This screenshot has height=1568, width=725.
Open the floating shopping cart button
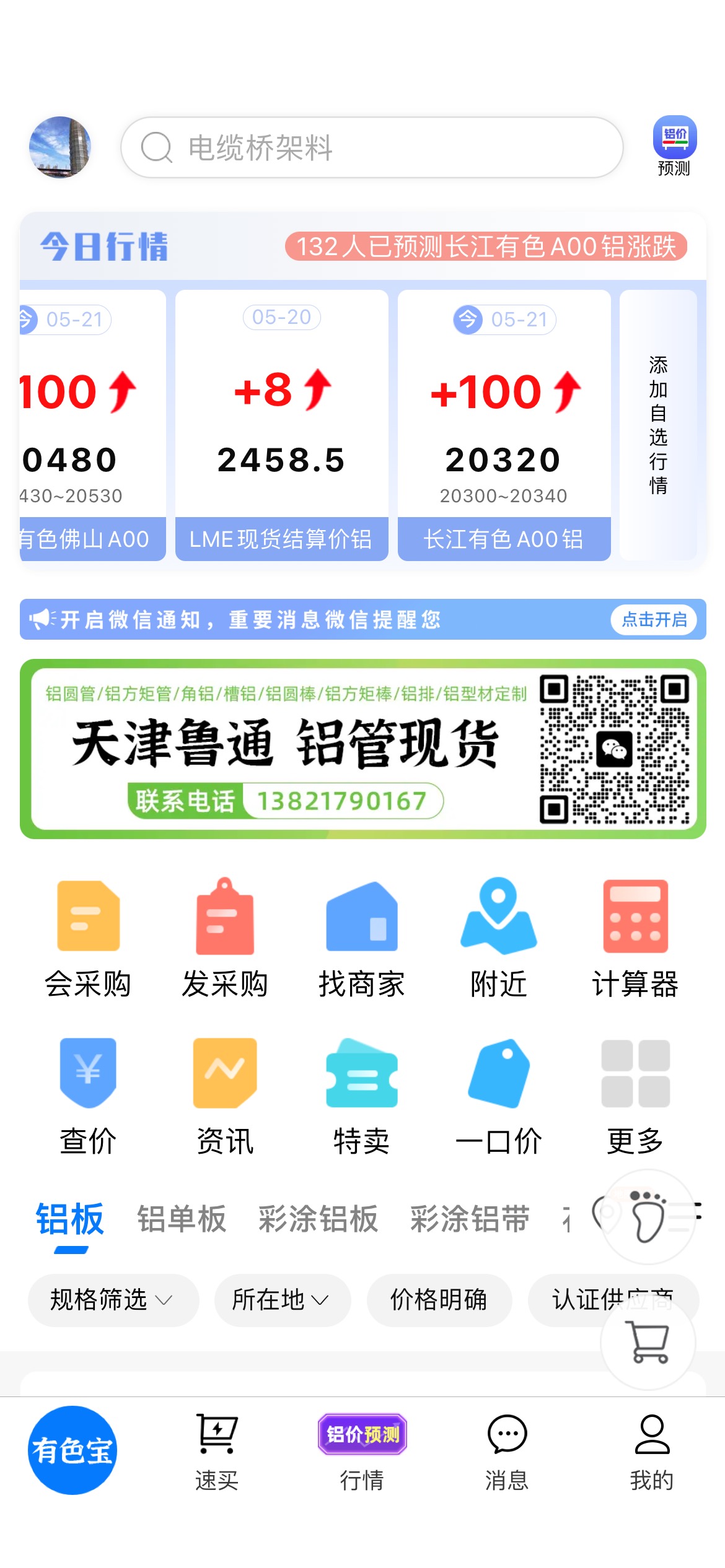pos(648,1342)
